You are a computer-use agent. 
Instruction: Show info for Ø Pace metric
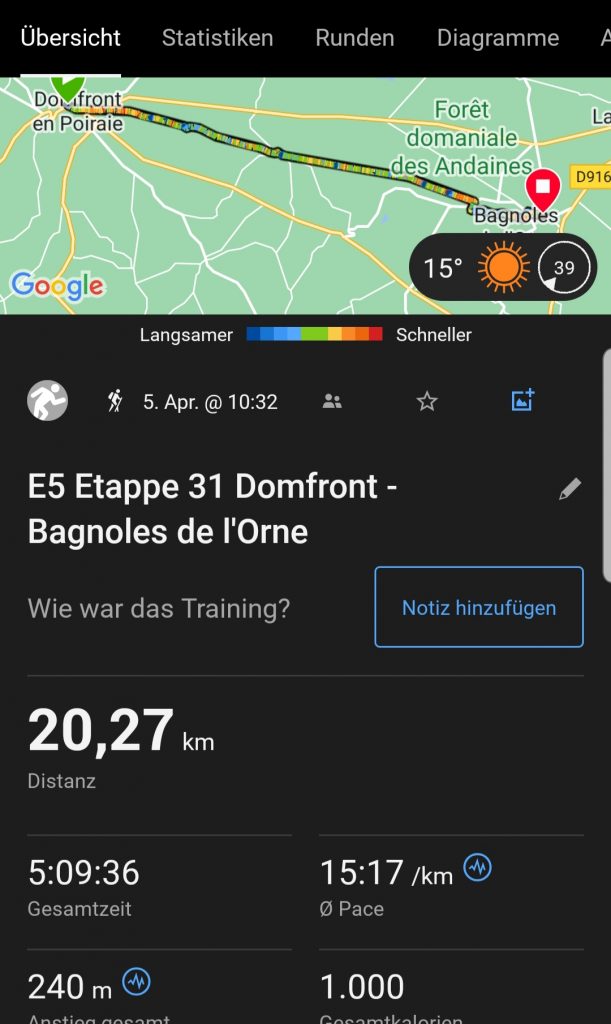(478, 868)
